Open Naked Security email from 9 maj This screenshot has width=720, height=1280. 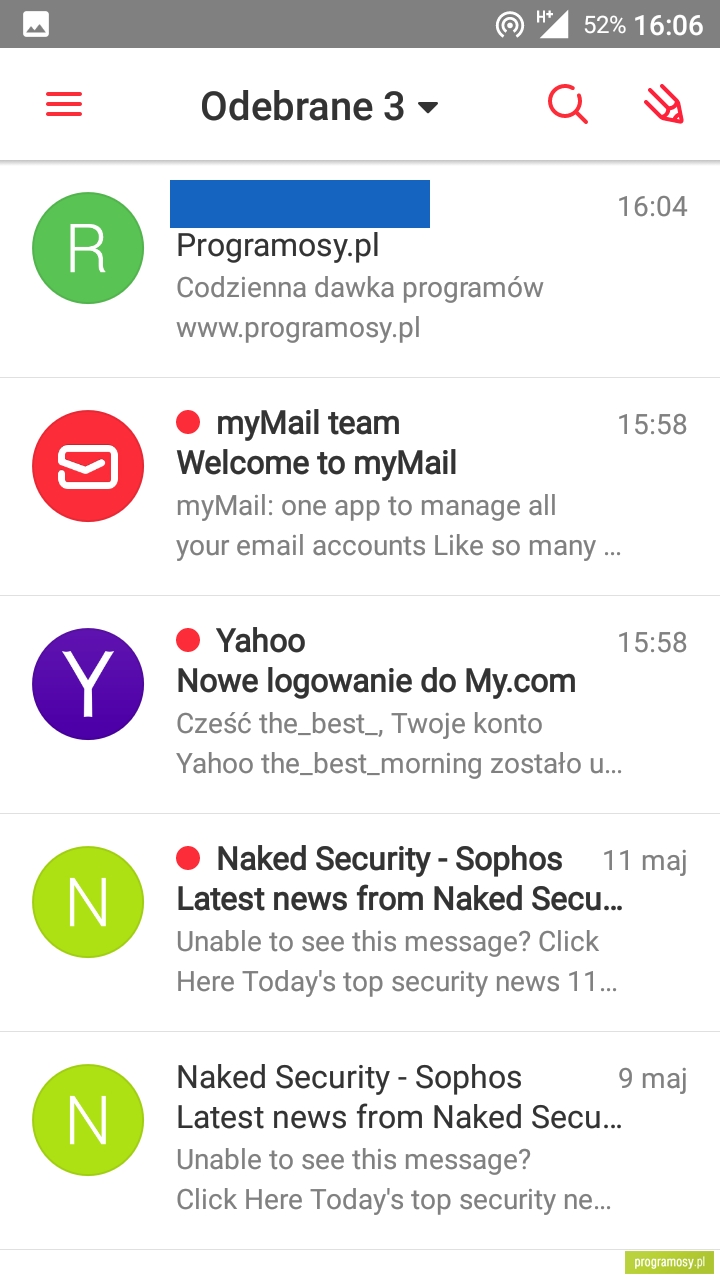click(x=360, y=1141)
